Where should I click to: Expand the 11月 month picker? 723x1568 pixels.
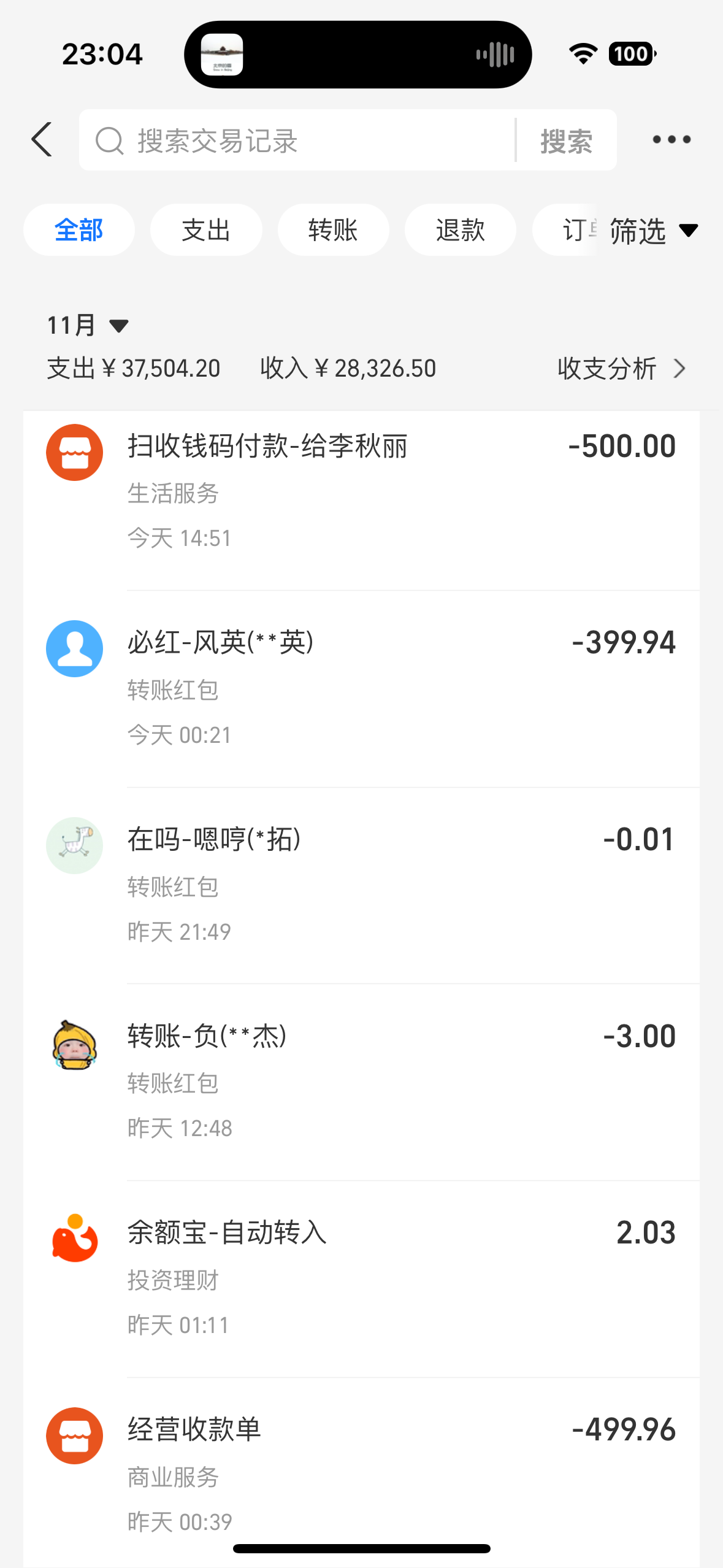88,325
